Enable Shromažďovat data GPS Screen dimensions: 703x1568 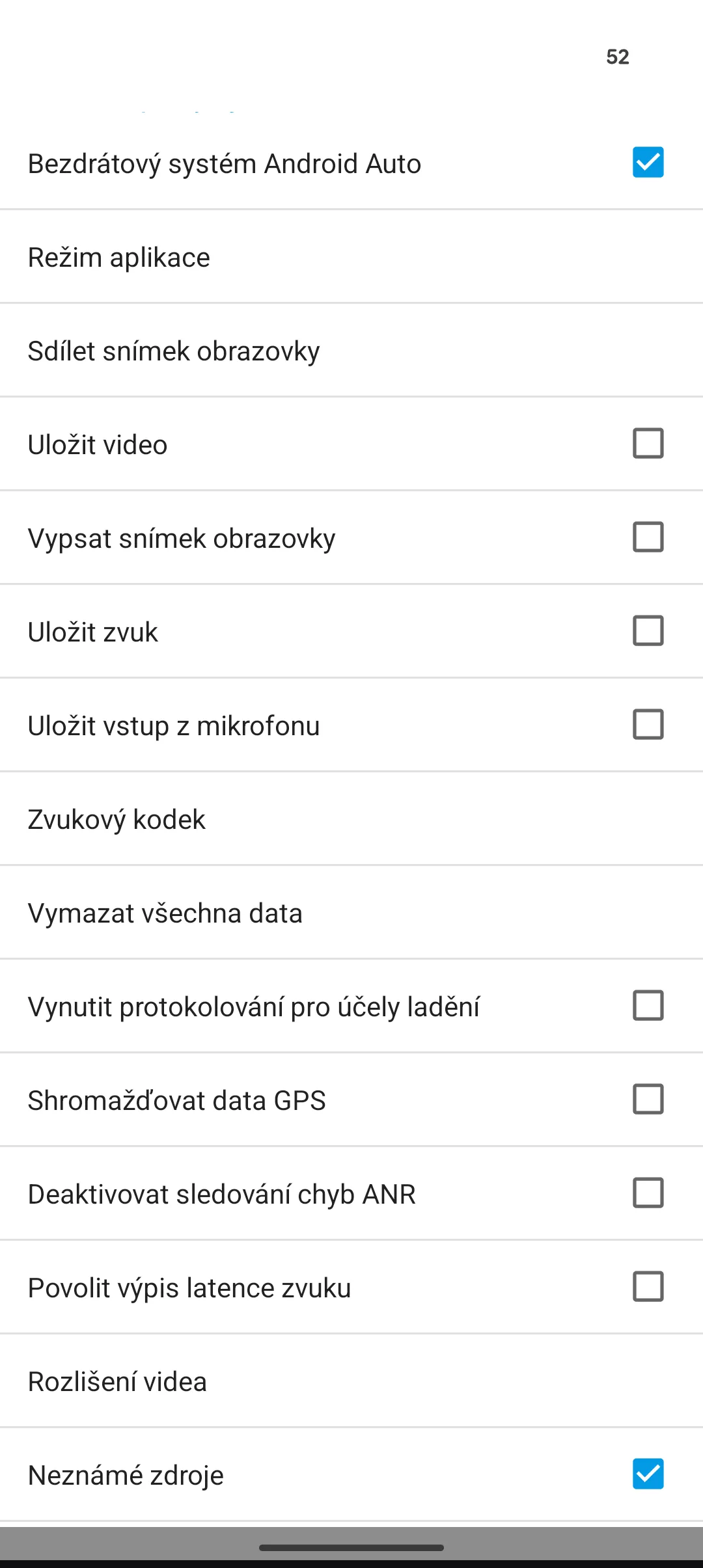coord(648,1100)
